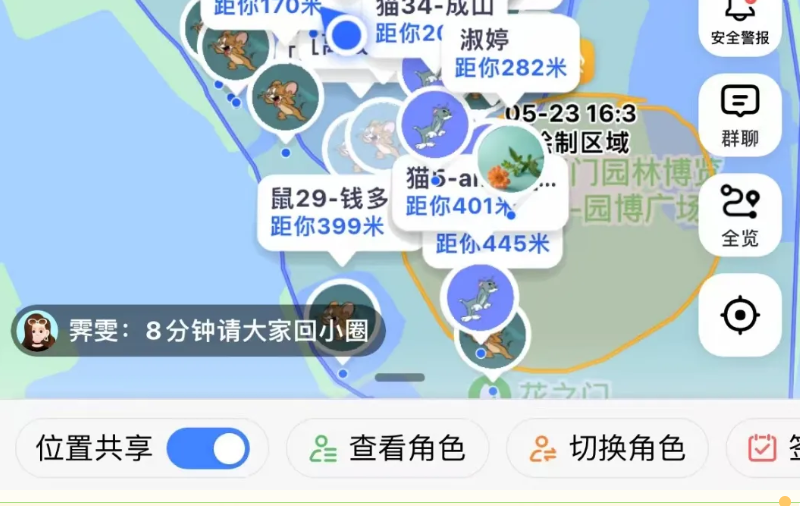Toggle the 位置共享 location sharing switch
800x506 pixels.
208,448
